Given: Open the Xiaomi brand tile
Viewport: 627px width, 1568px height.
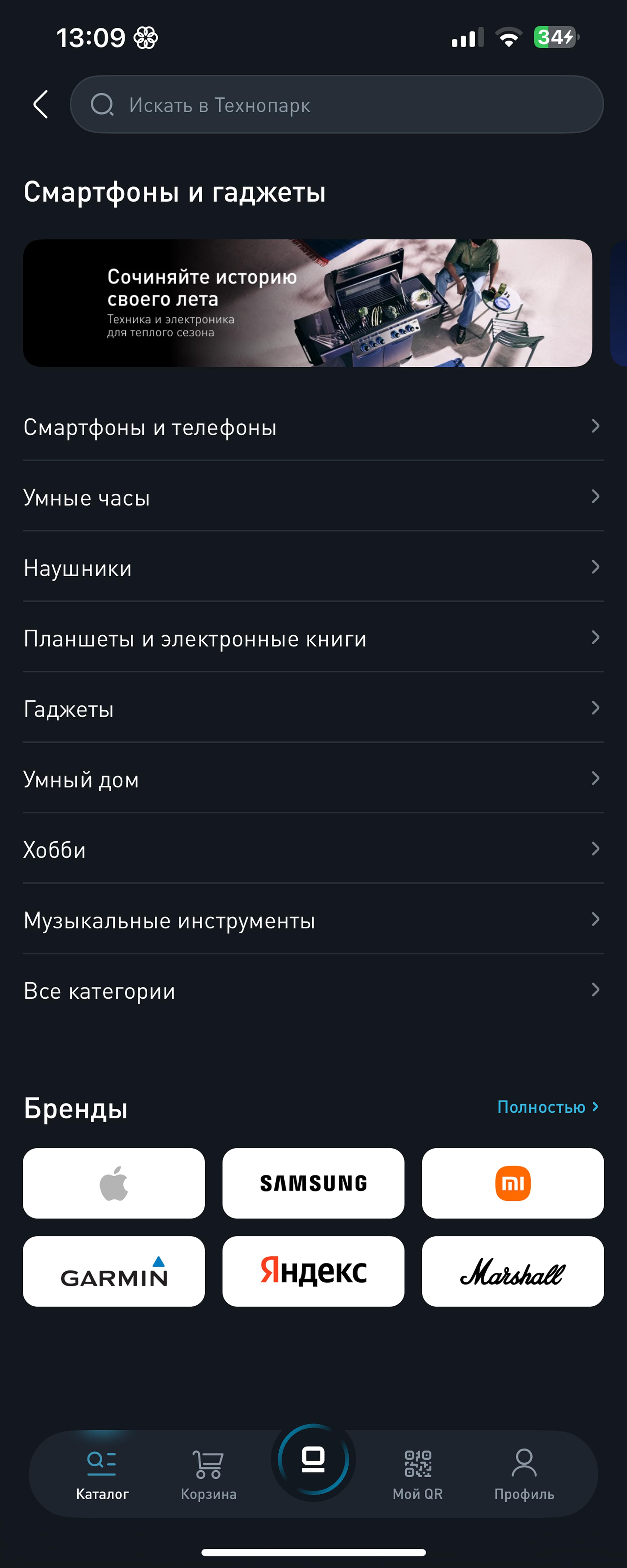Looking at the screenshot, I should pyautogui.click(x=513, y=1183).
